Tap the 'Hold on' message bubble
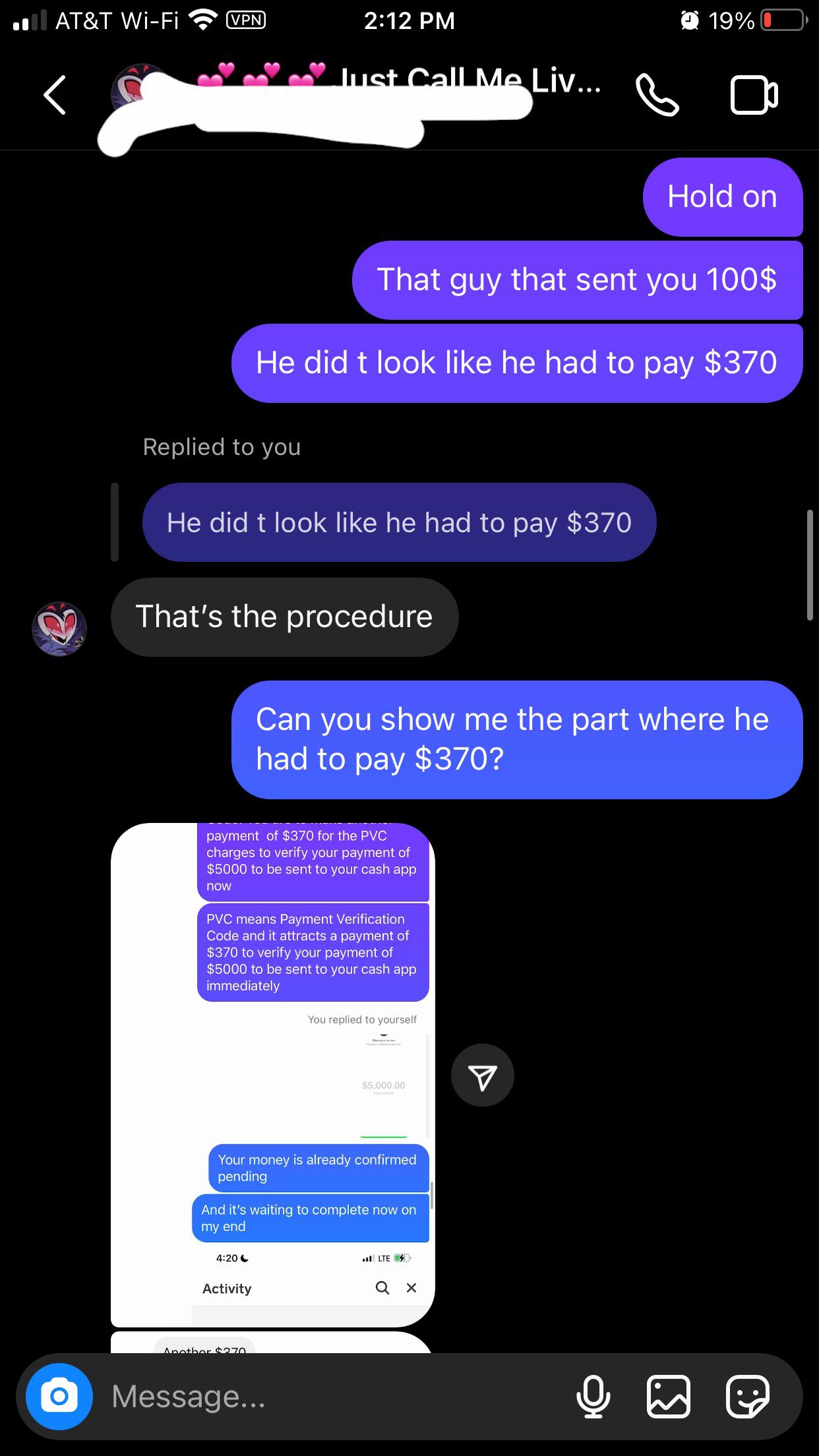Image resolution: width=819 pixels, height=1456 pixels. coord(722,197)
